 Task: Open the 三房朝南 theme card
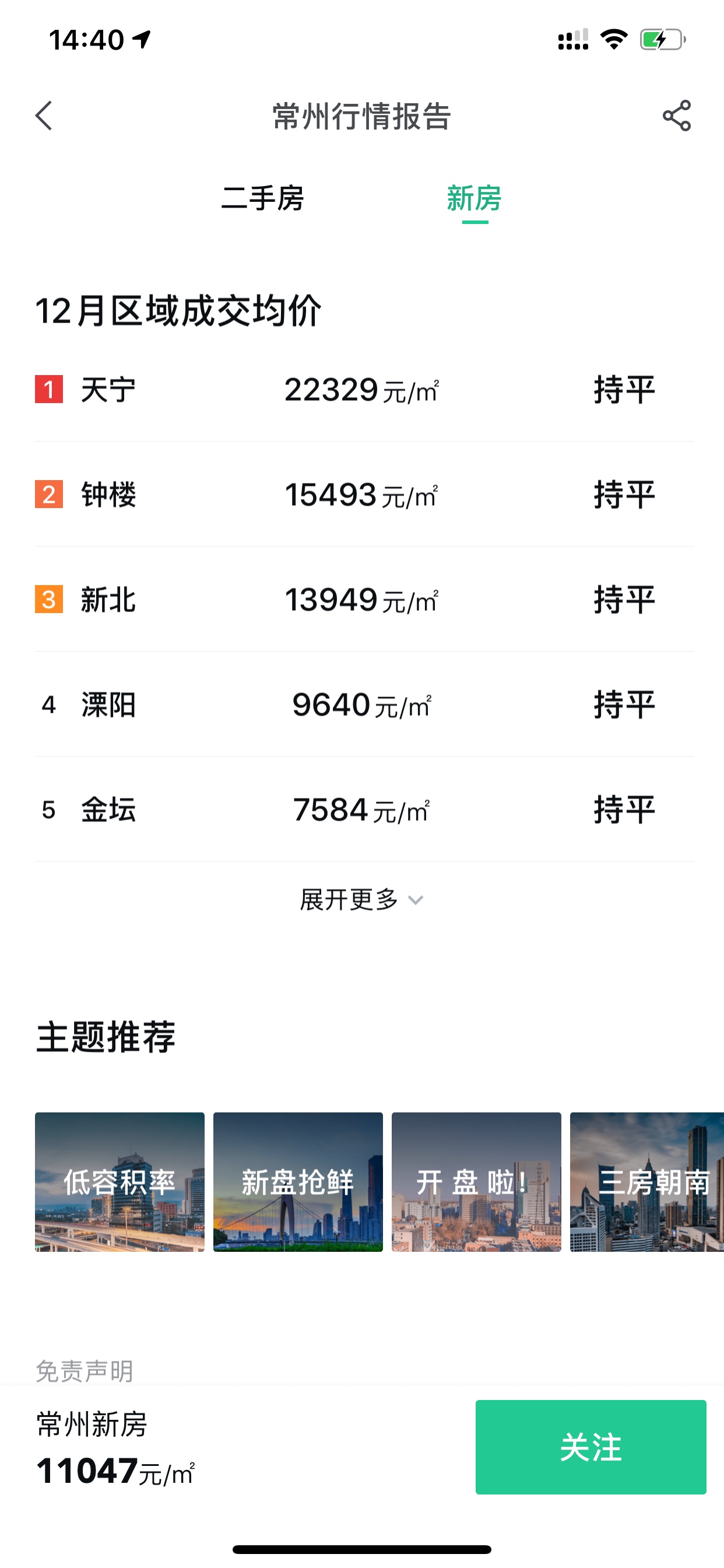pos(647,1181)
